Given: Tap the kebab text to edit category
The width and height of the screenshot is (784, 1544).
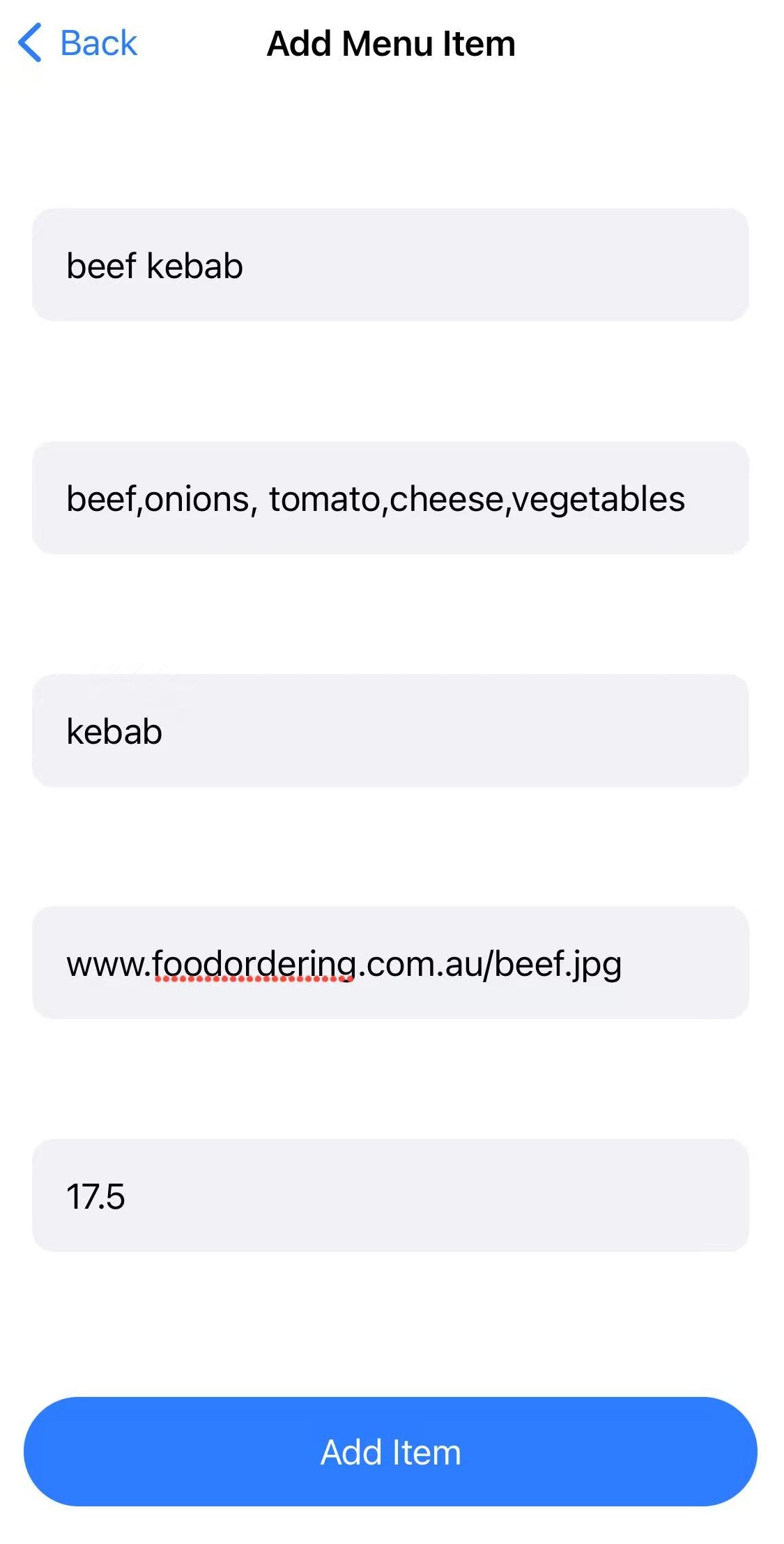Looking at the screenshot, I should (115, 731).
